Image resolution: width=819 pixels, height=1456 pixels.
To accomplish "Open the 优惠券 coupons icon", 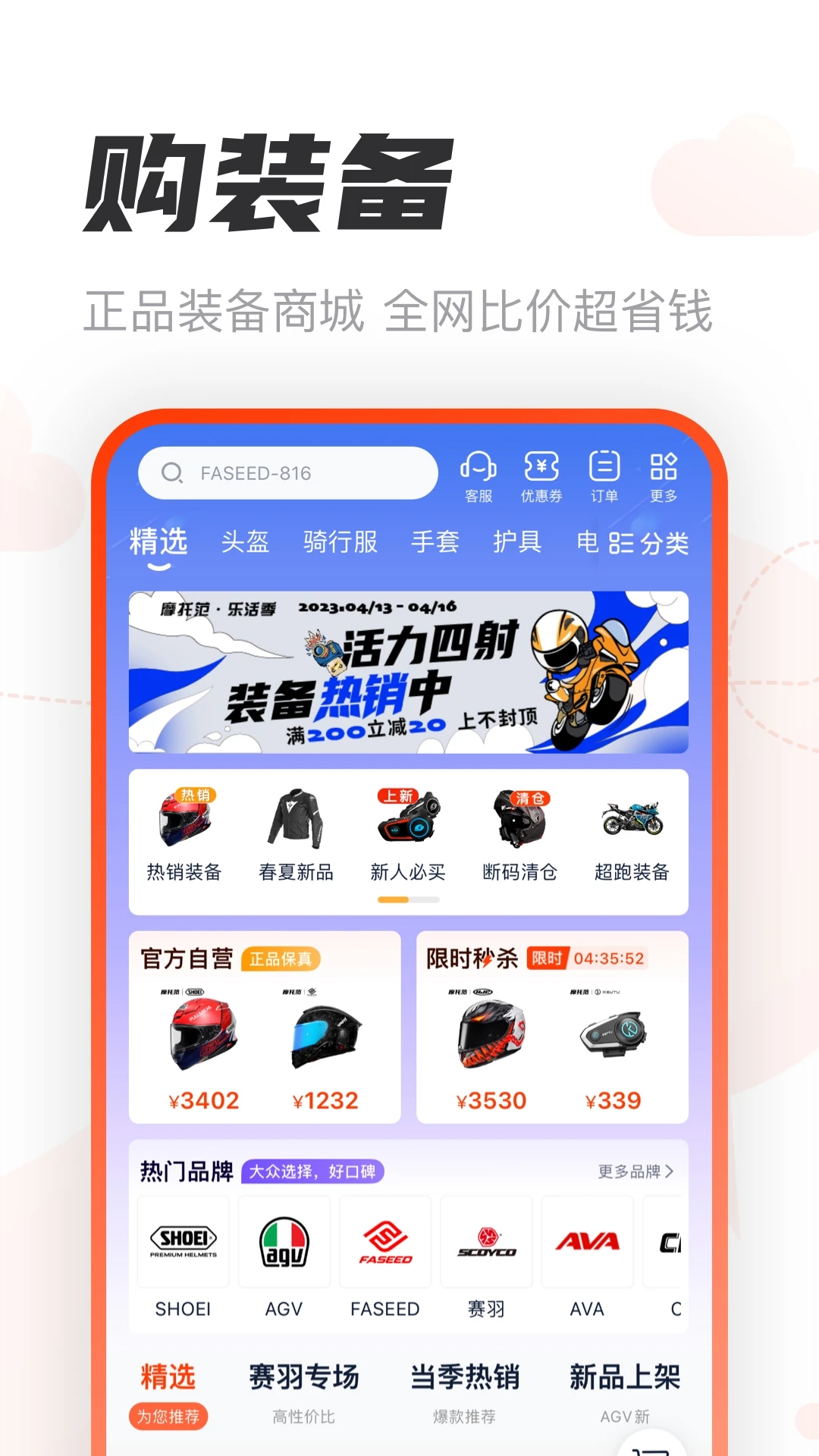I will click(540, 474).
